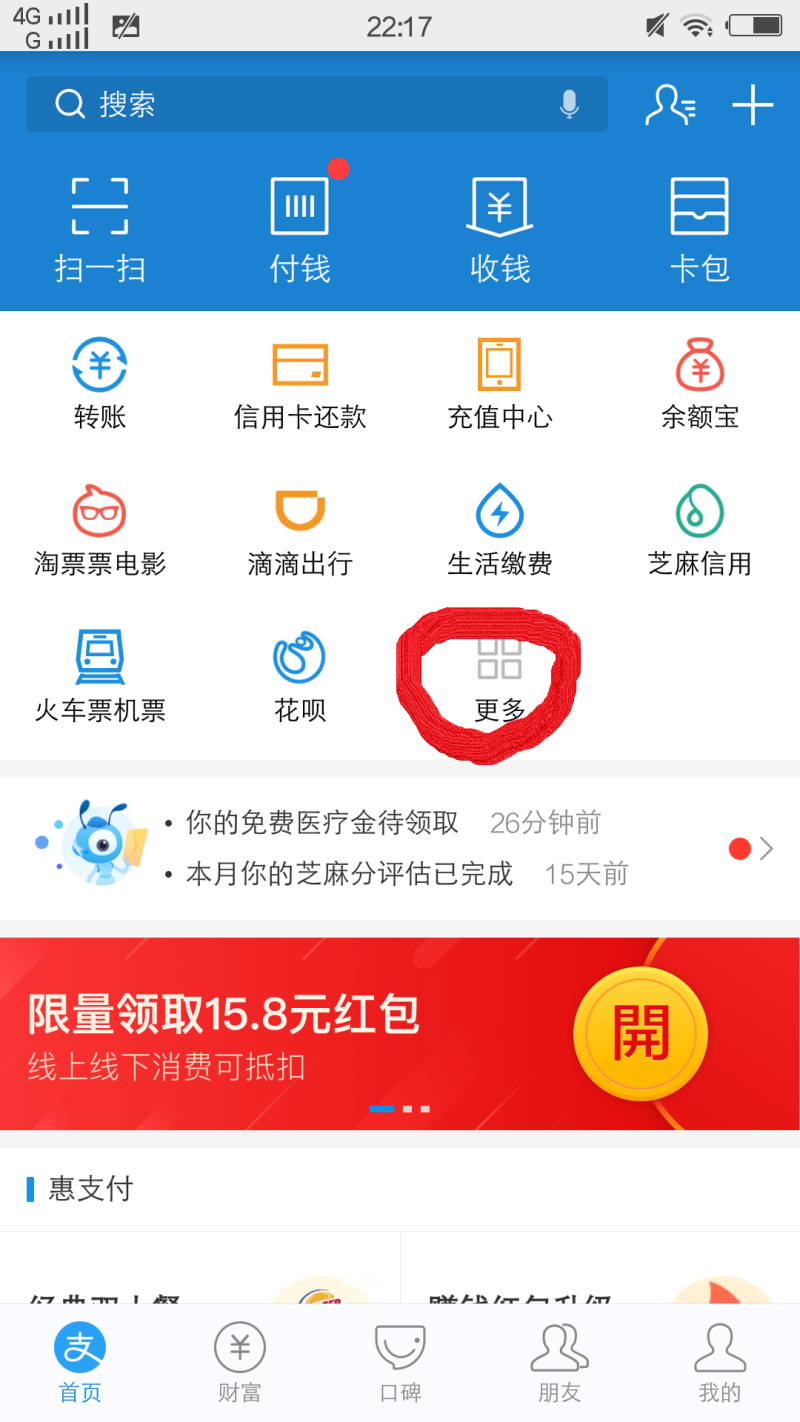Tap 更多 to see more apps
Screen dimensions: 800x1422
click(x=500, y=678)
